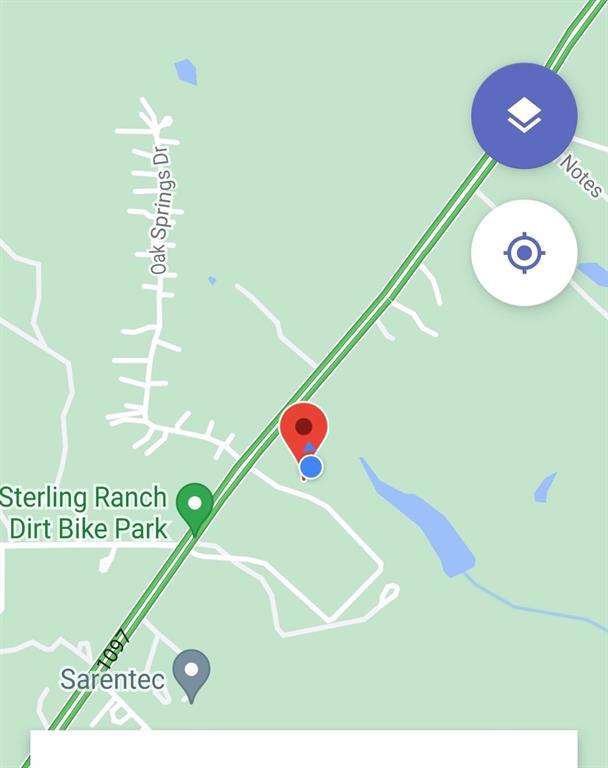
Task: Open the map layers button
Action: [x=524, y=116]
